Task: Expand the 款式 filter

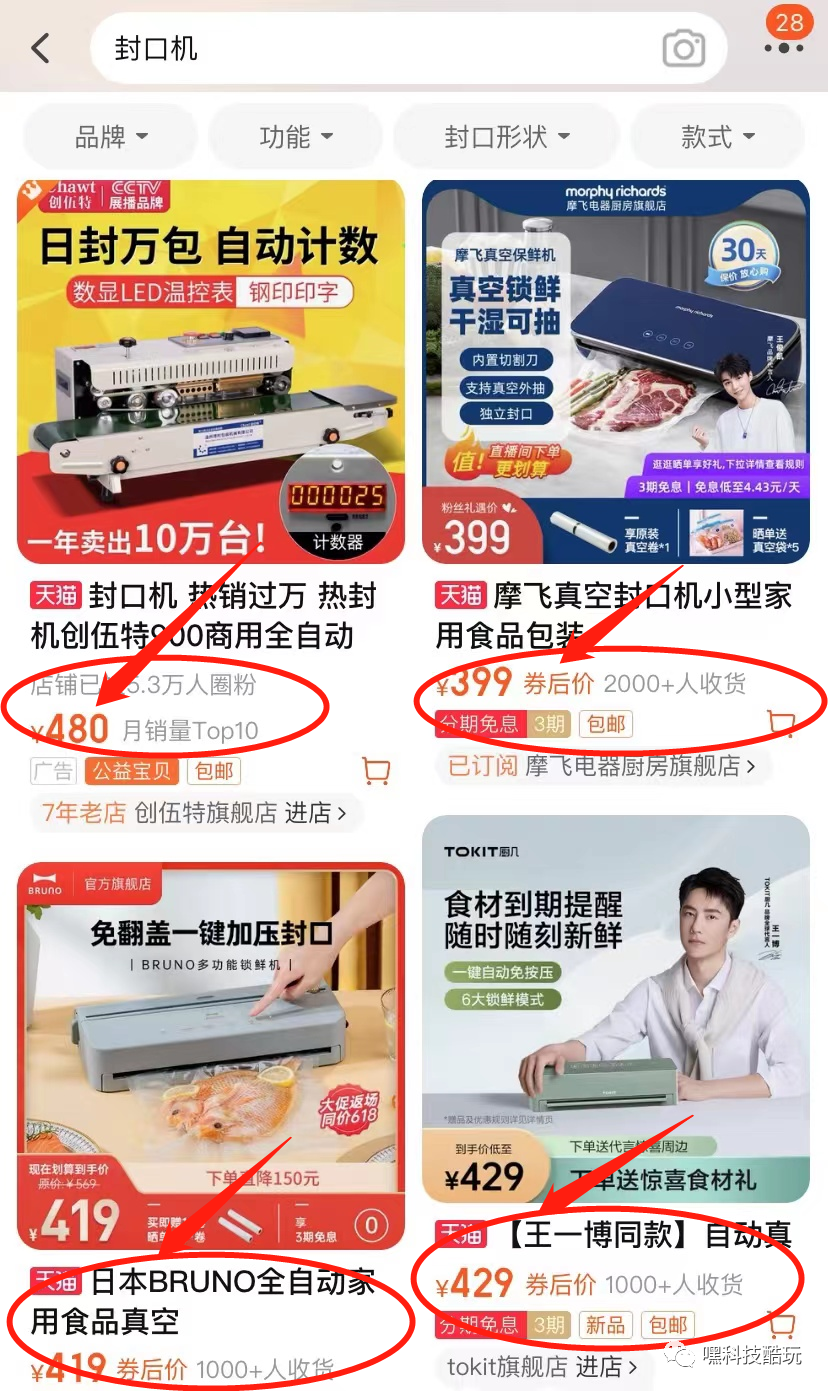Action: [718, 137]
